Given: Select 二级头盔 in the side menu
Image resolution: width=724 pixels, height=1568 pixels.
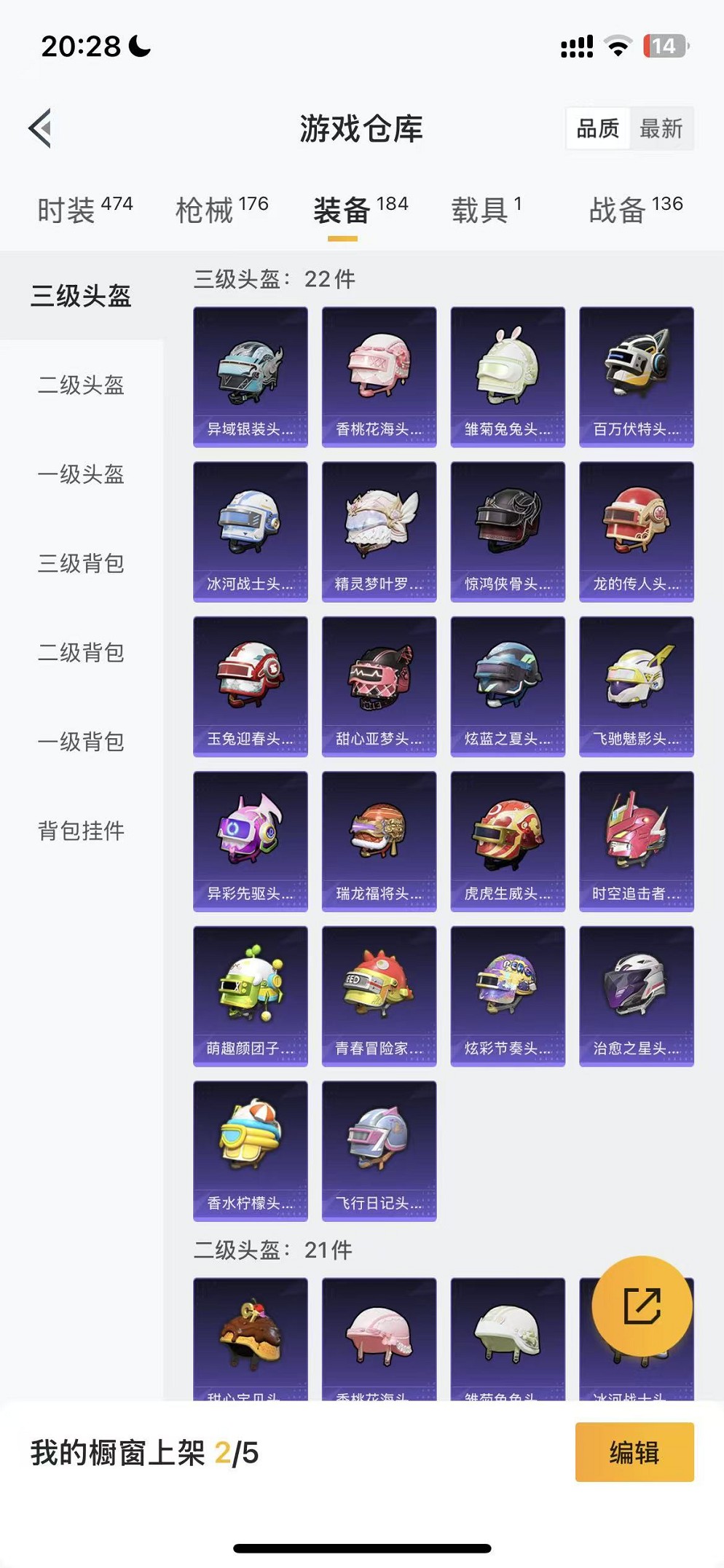Looking at the screenshot, I should pos(81,385).
